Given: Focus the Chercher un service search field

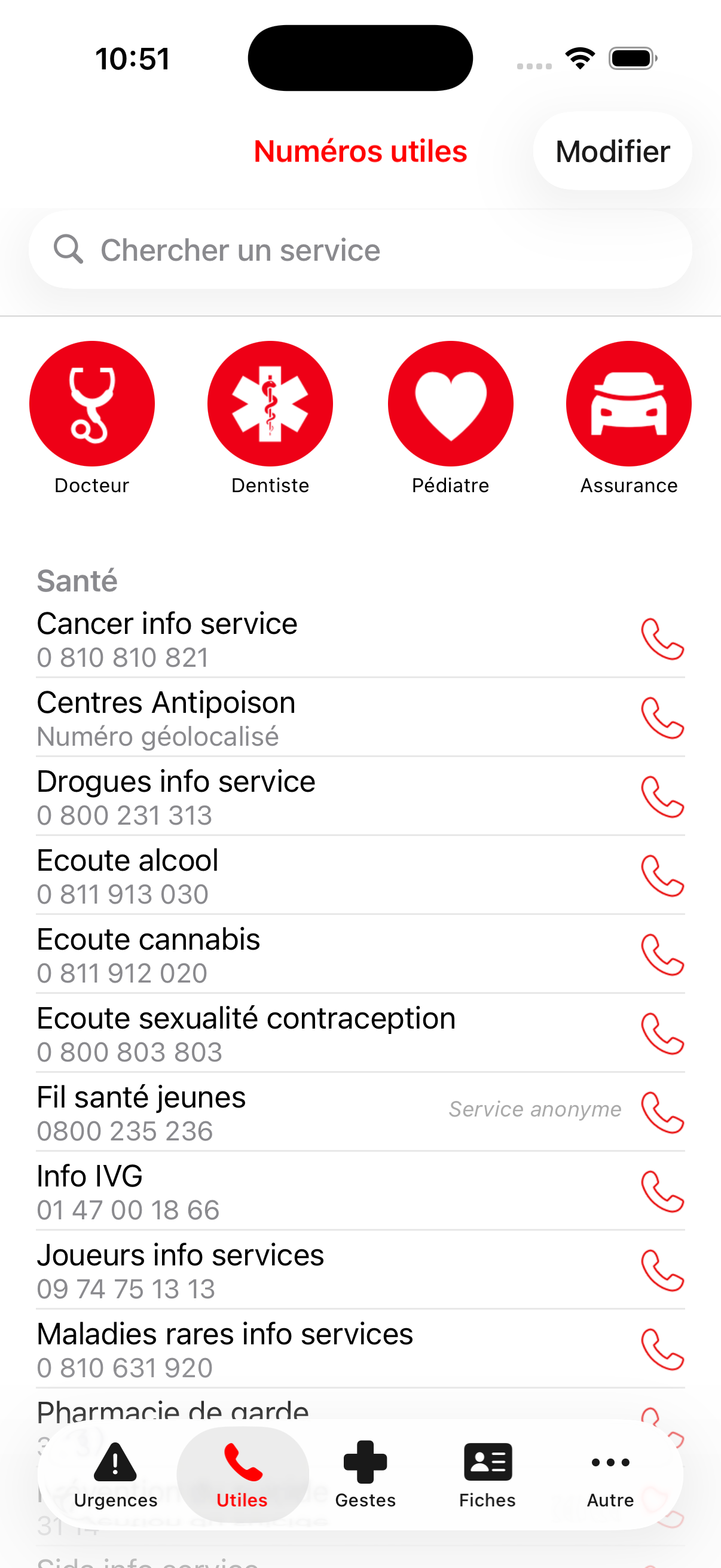Looking at the screenshot, I should tap(360, 249).
